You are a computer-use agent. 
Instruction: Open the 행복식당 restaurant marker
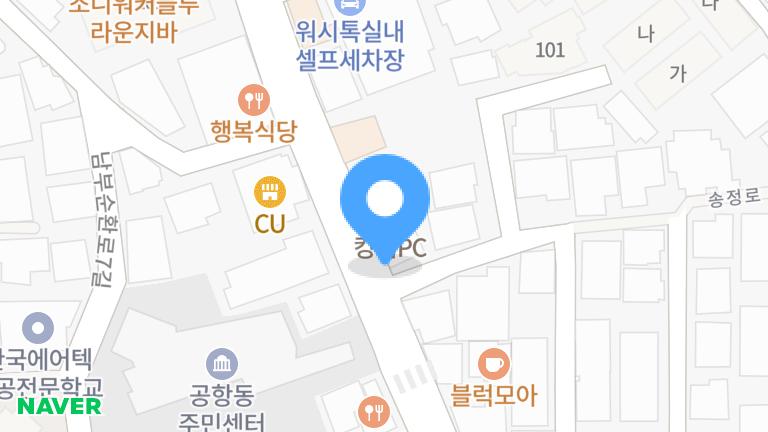252,99
